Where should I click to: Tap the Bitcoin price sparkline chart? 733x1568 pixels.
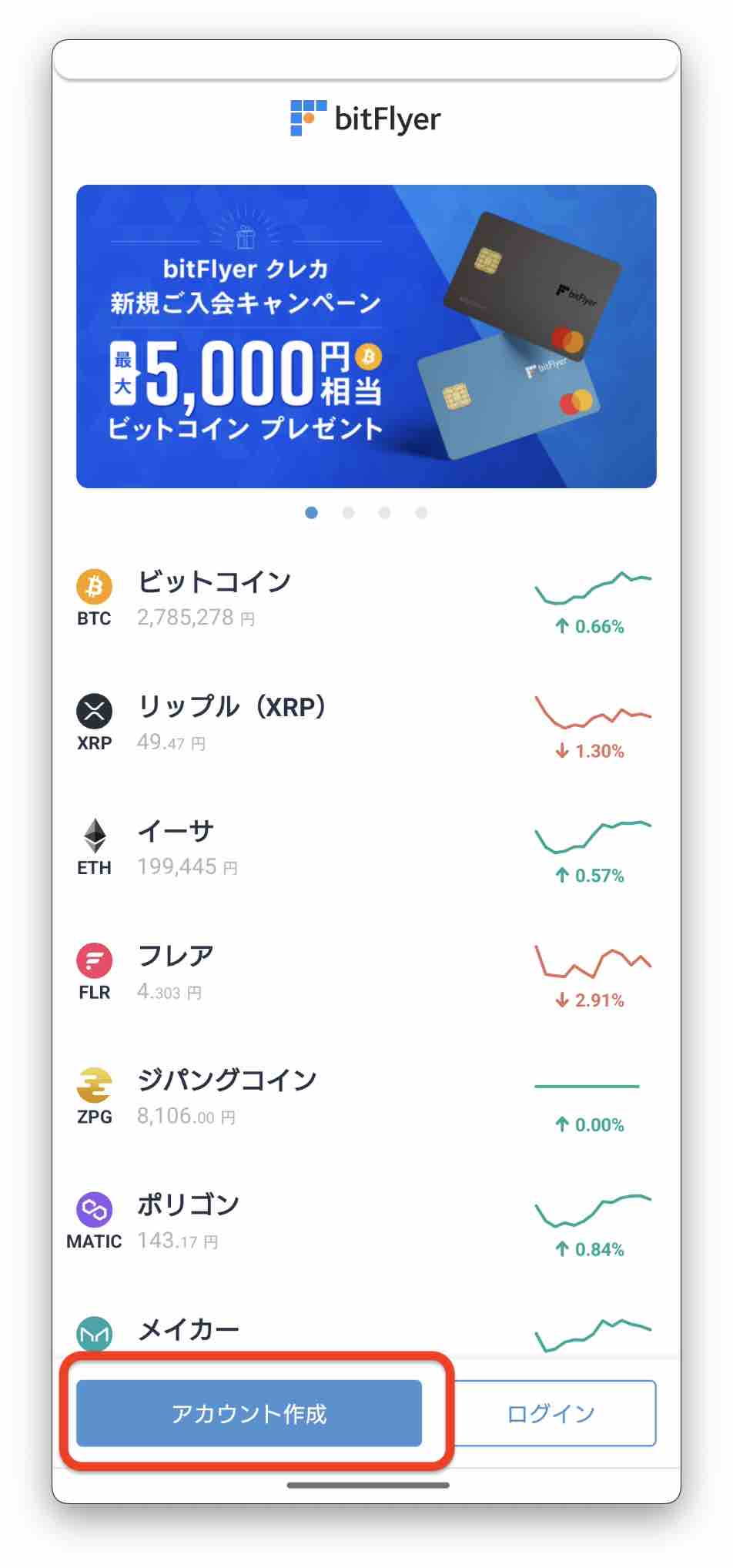(593, 589)
